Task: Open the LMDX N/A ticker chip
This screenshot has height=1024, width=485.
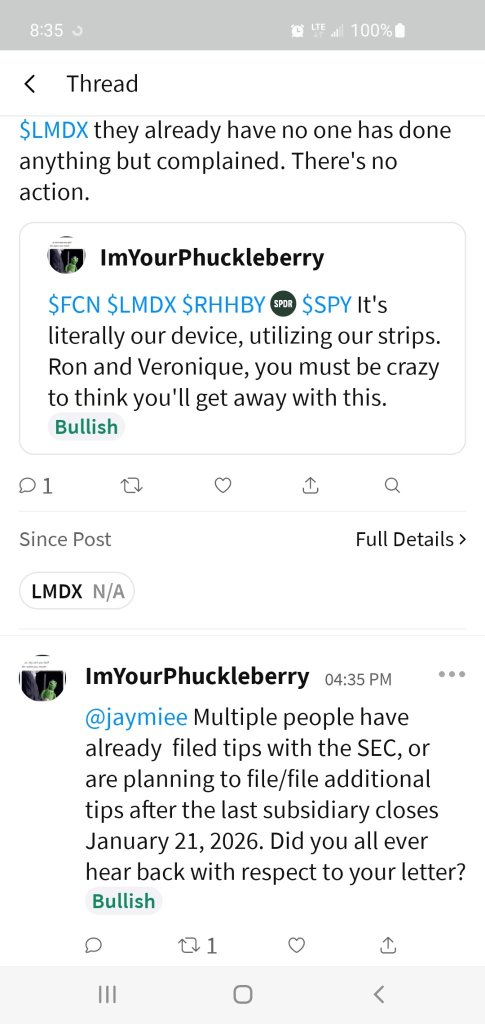Action: pyautogui.click(x=76, y=592)
